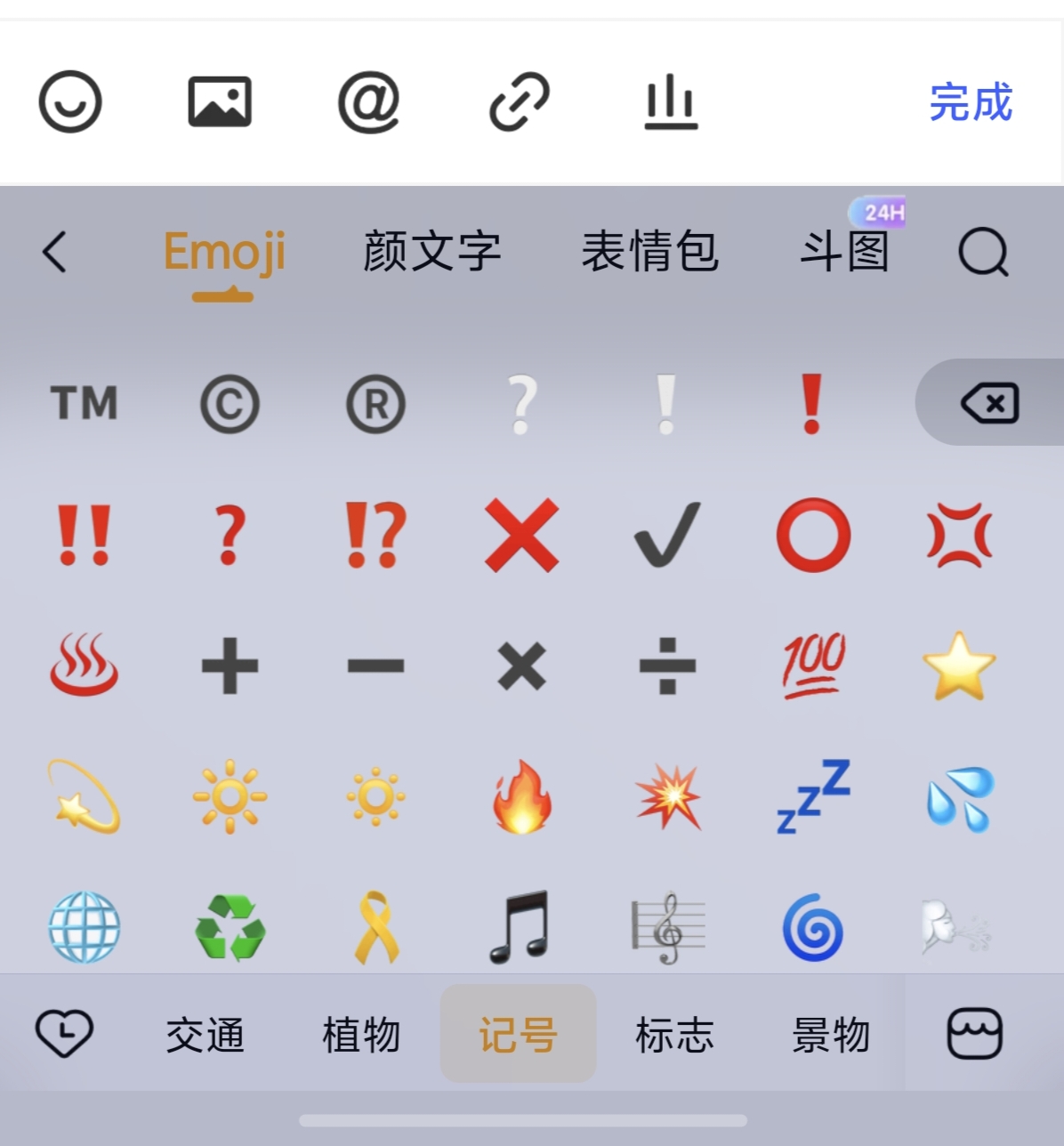Mention someone with the @ icon

[x=369, y=101]
